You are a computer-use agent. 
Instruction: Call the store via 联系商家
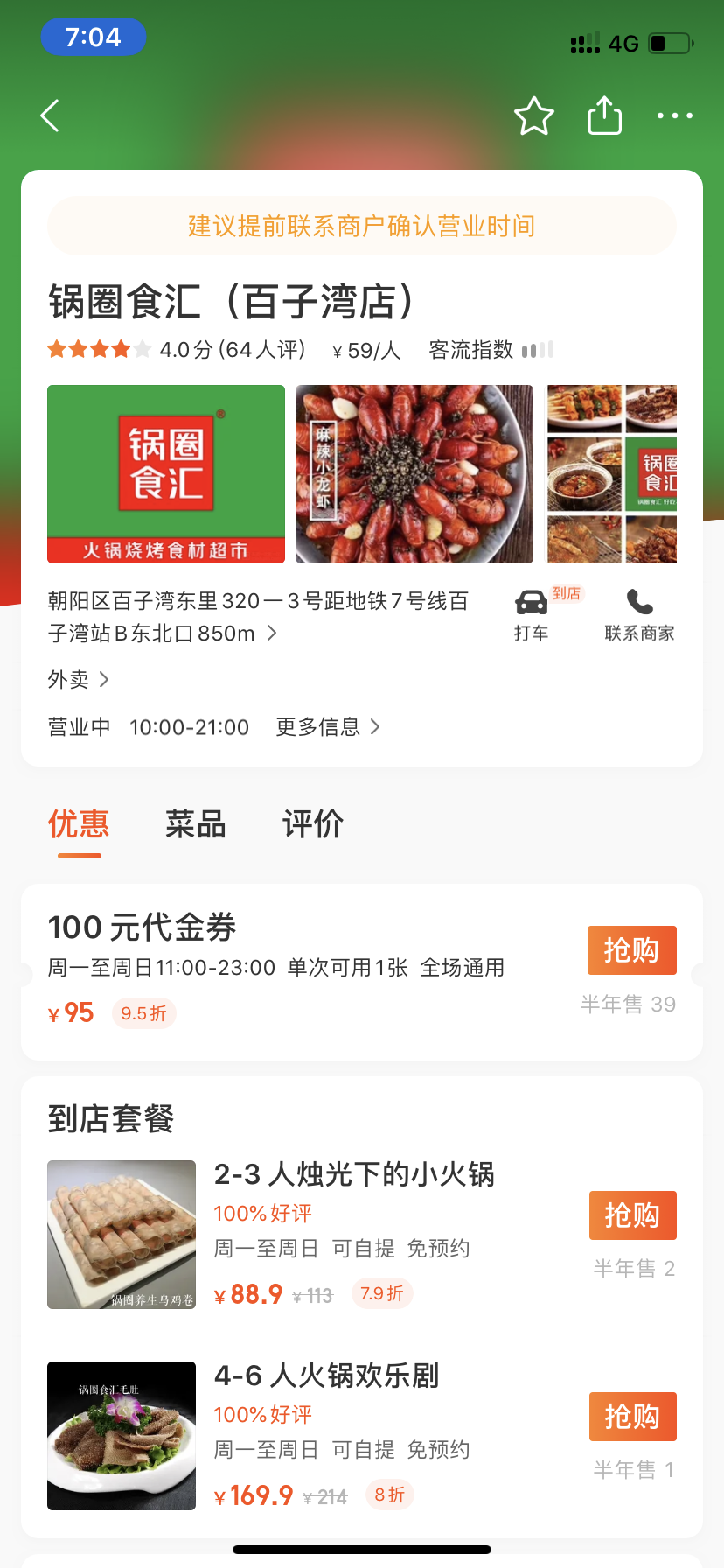(x=639, y=615)
